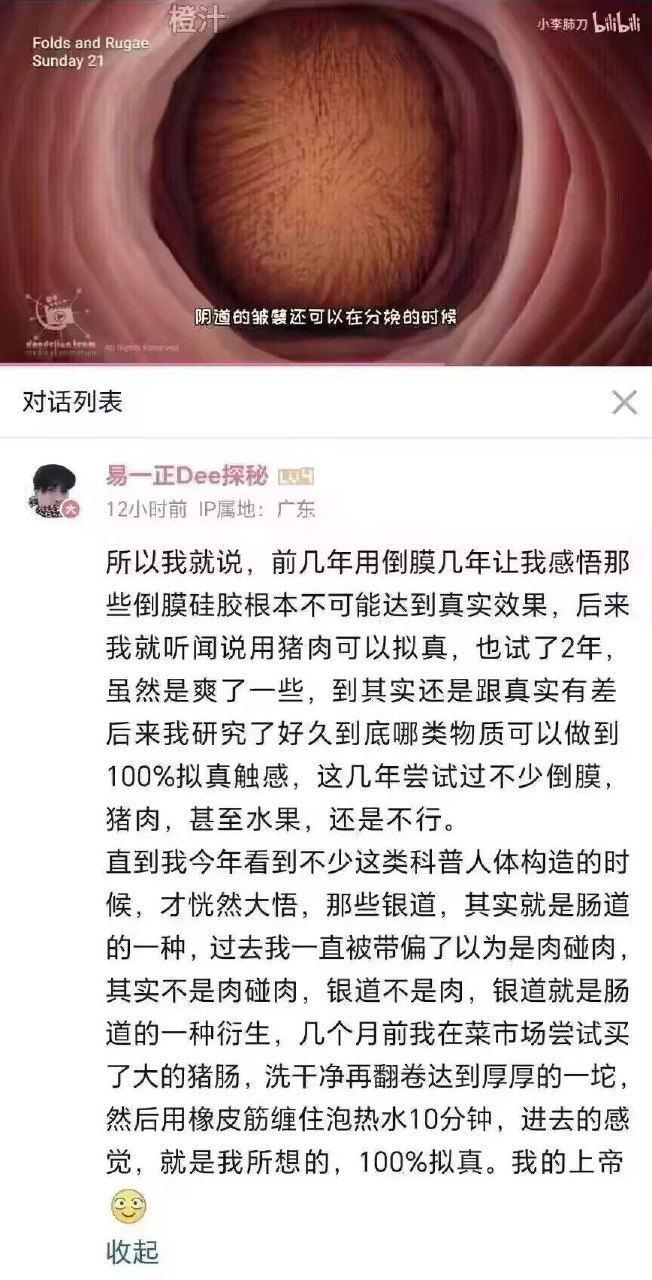Image resolution: width=652 pixels, height=1280 pixels.
Task: Close the 对话列表 panel
Action: tap(624, 402)
